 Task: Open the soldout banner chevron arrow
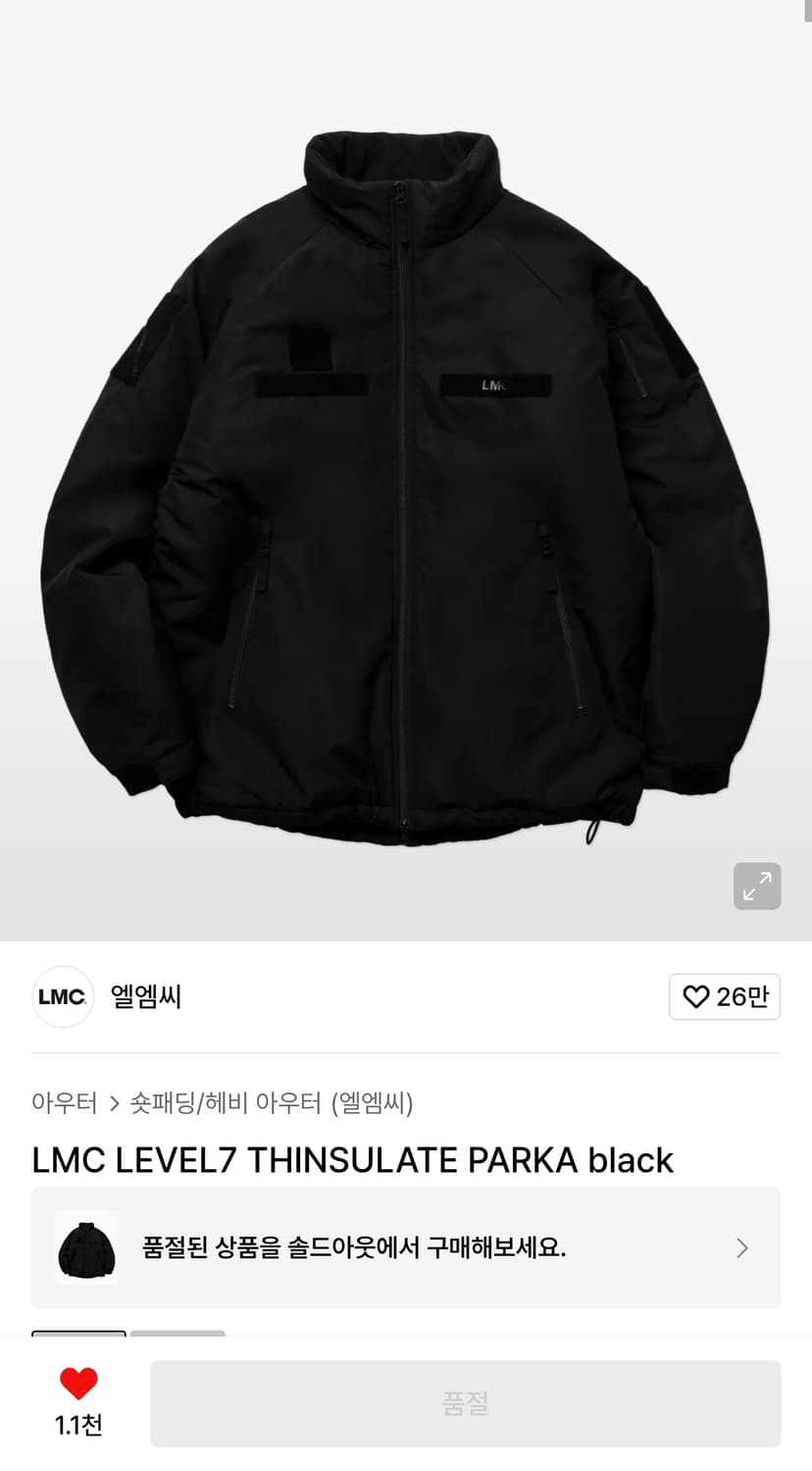pyautogui.click(x=742, y=1246)
